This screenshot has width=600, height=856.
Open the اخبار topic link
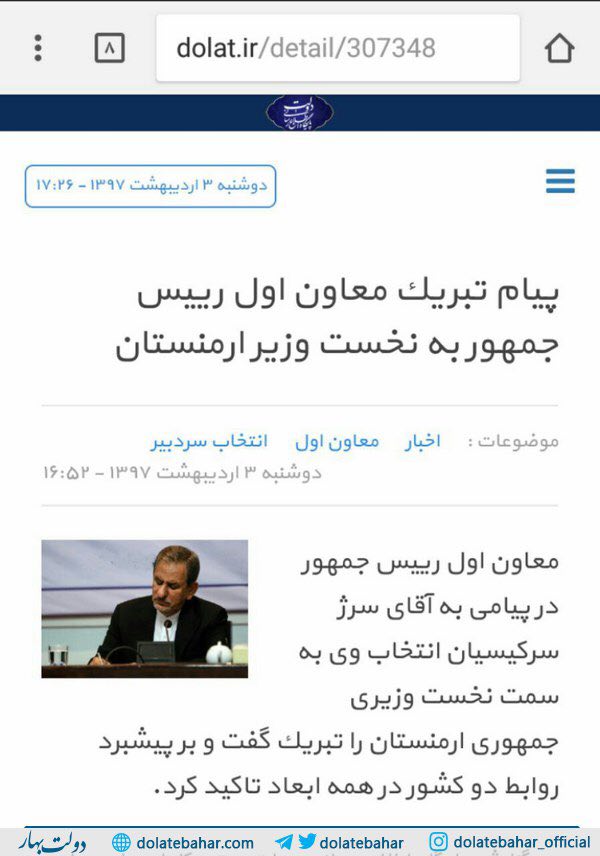(422, 441)
